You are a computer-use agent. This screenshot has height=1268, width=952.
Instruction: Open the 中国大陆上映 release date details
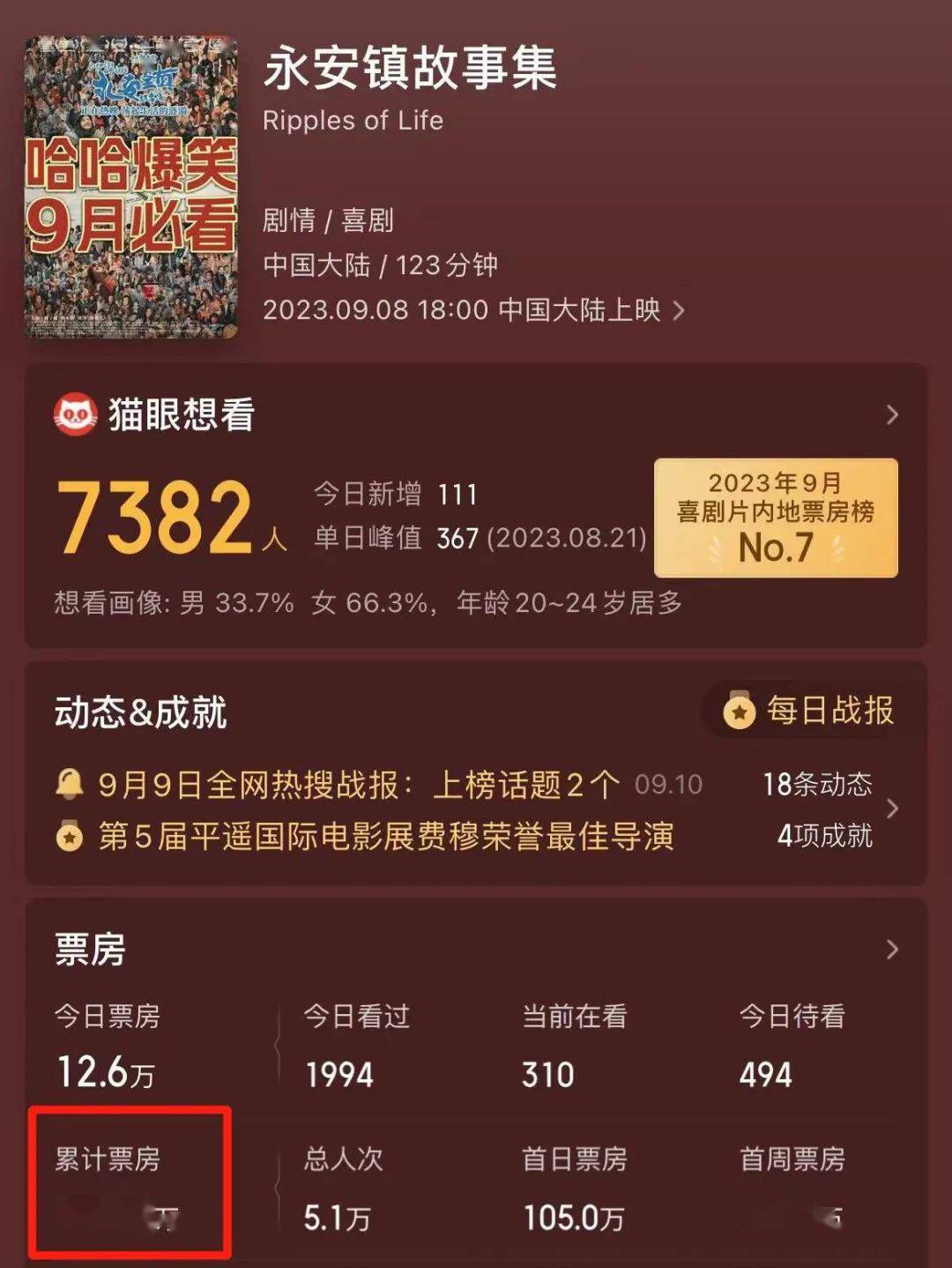click(x=473, y=310)
